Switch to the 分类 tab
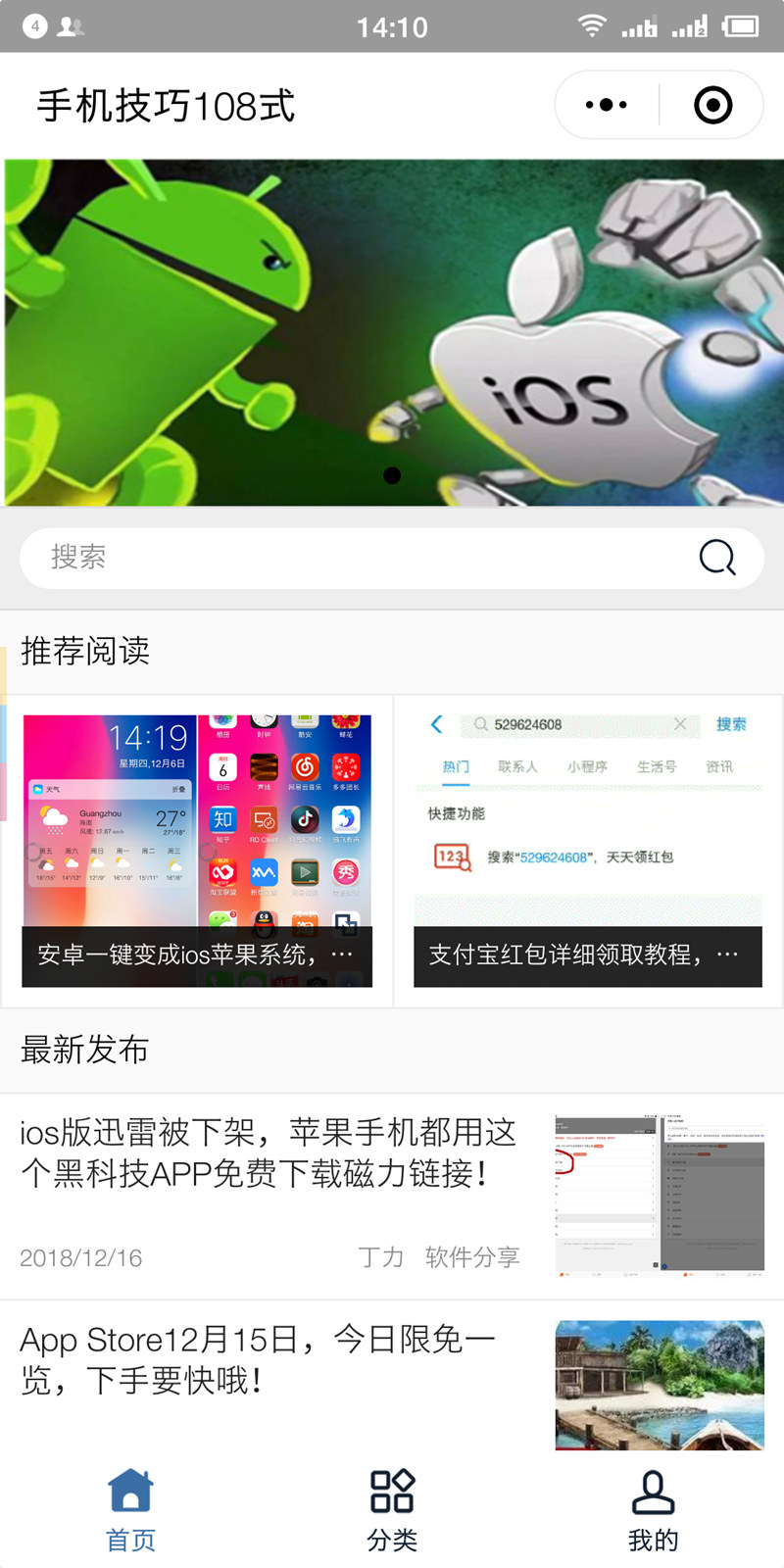Screen dimensions: 784x1568 click(x=392, y=1510)
